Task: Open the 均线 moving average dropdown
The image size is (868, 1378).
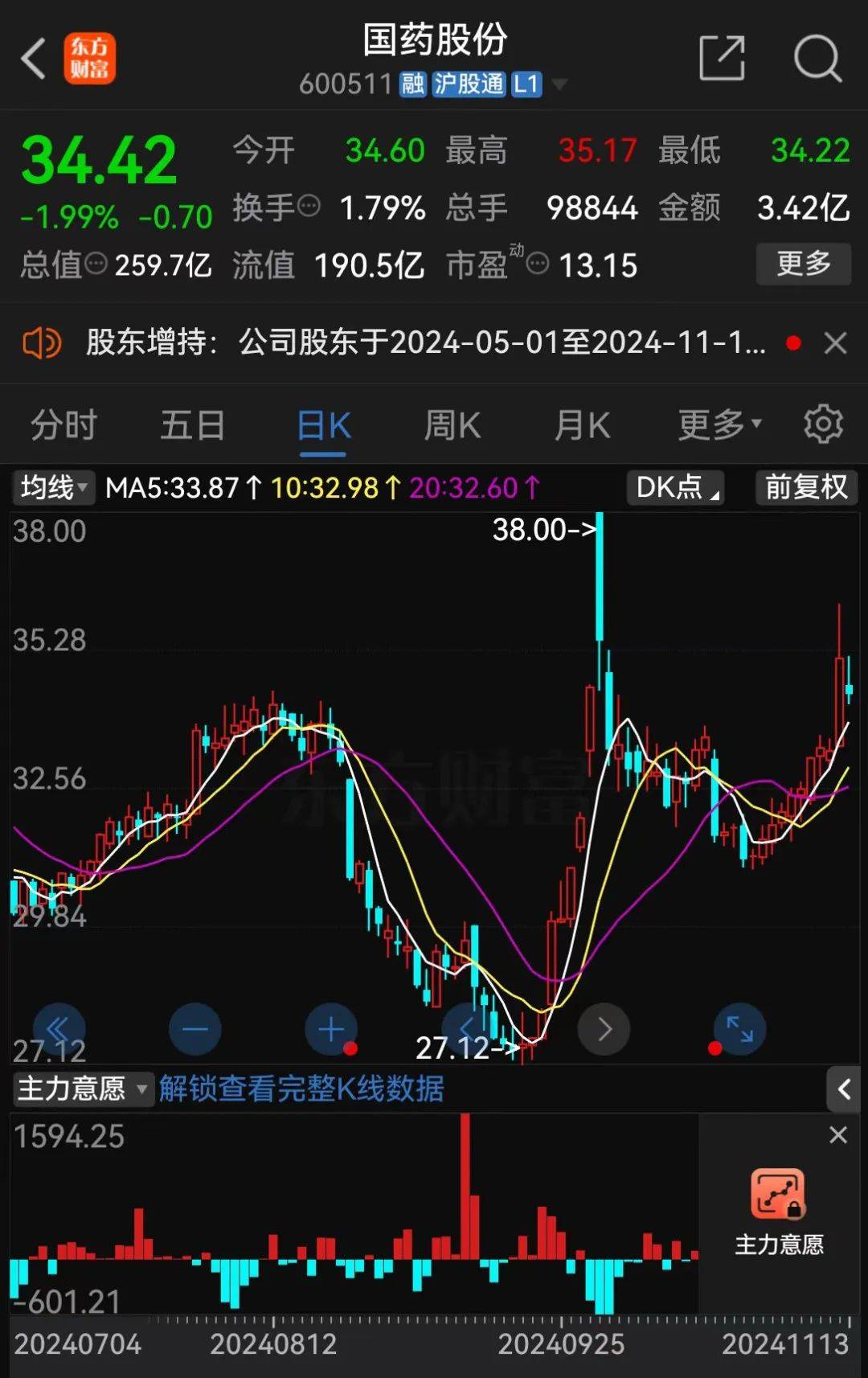Action: 53,487
